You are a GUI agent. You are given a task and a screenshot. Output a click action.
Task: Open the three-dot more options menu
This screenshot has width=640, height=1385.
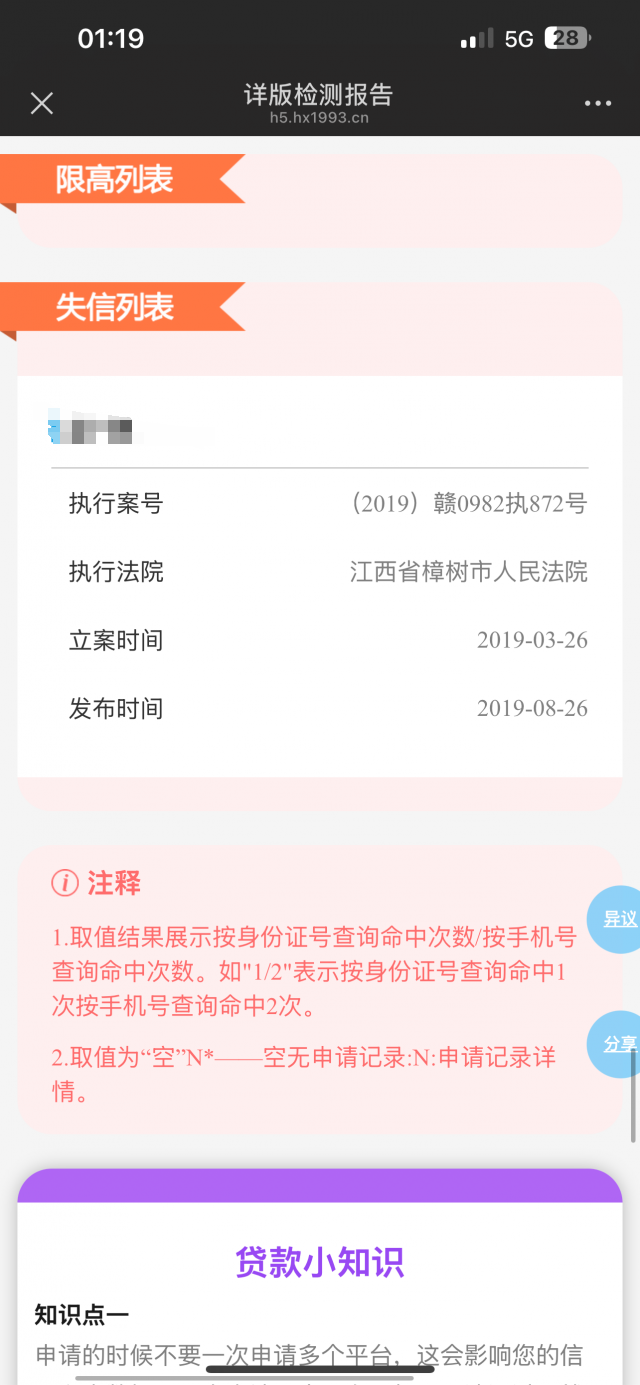598,104
